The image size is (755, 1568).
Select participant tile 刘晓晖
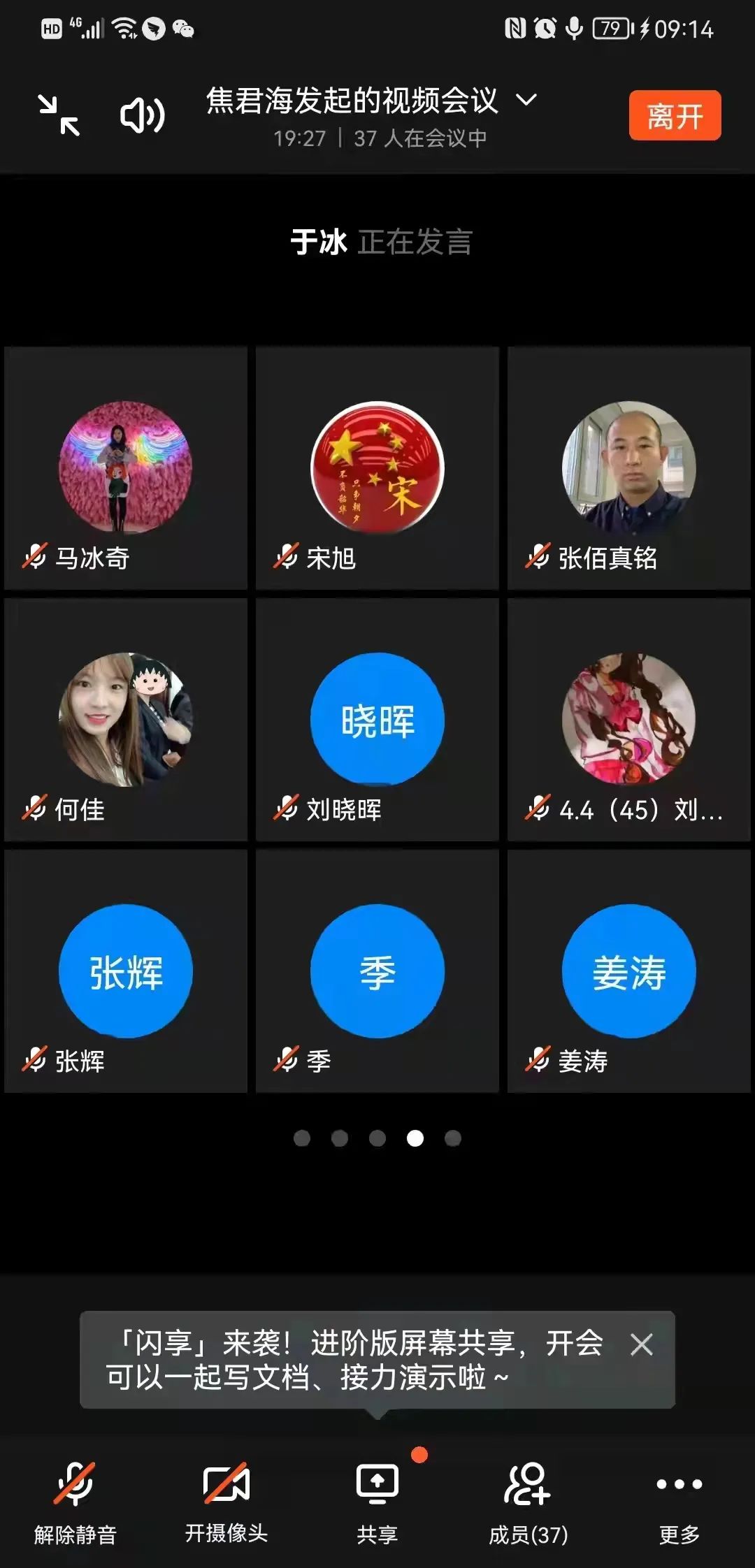[x=377, y=720]
